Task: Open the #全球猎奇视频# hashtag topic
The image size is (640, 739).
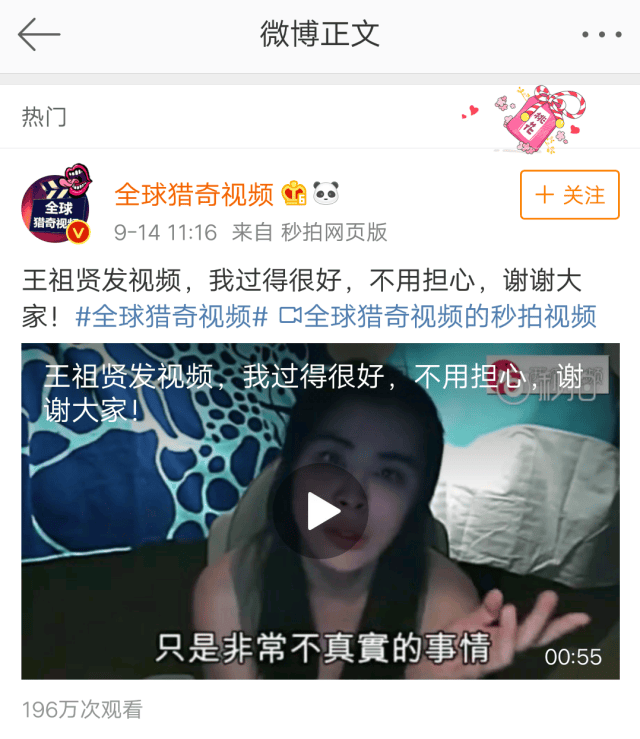Action: (x=172, y=317)
